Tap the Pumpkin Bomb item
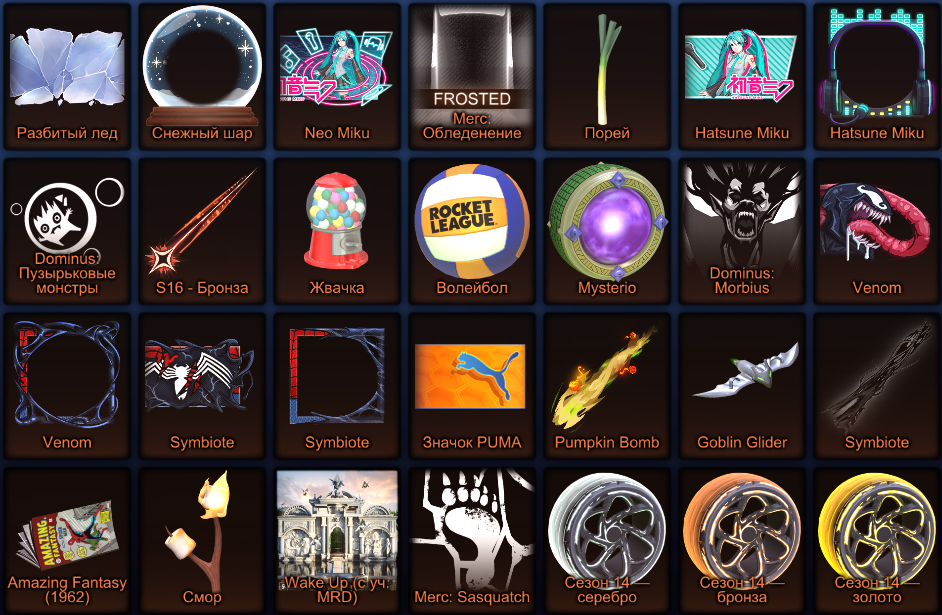The height and width of the screenshot is (615, 942). pos(607,385)
